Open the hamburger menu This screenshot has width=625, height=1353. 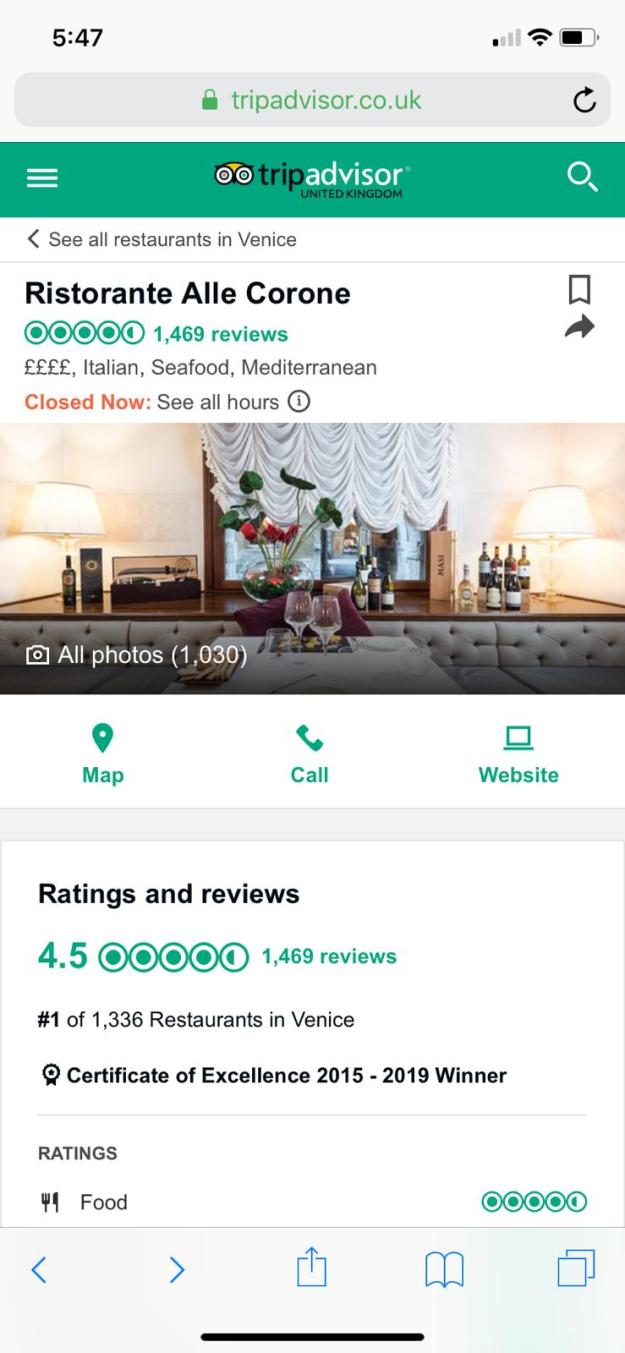(x=42, y=178)
